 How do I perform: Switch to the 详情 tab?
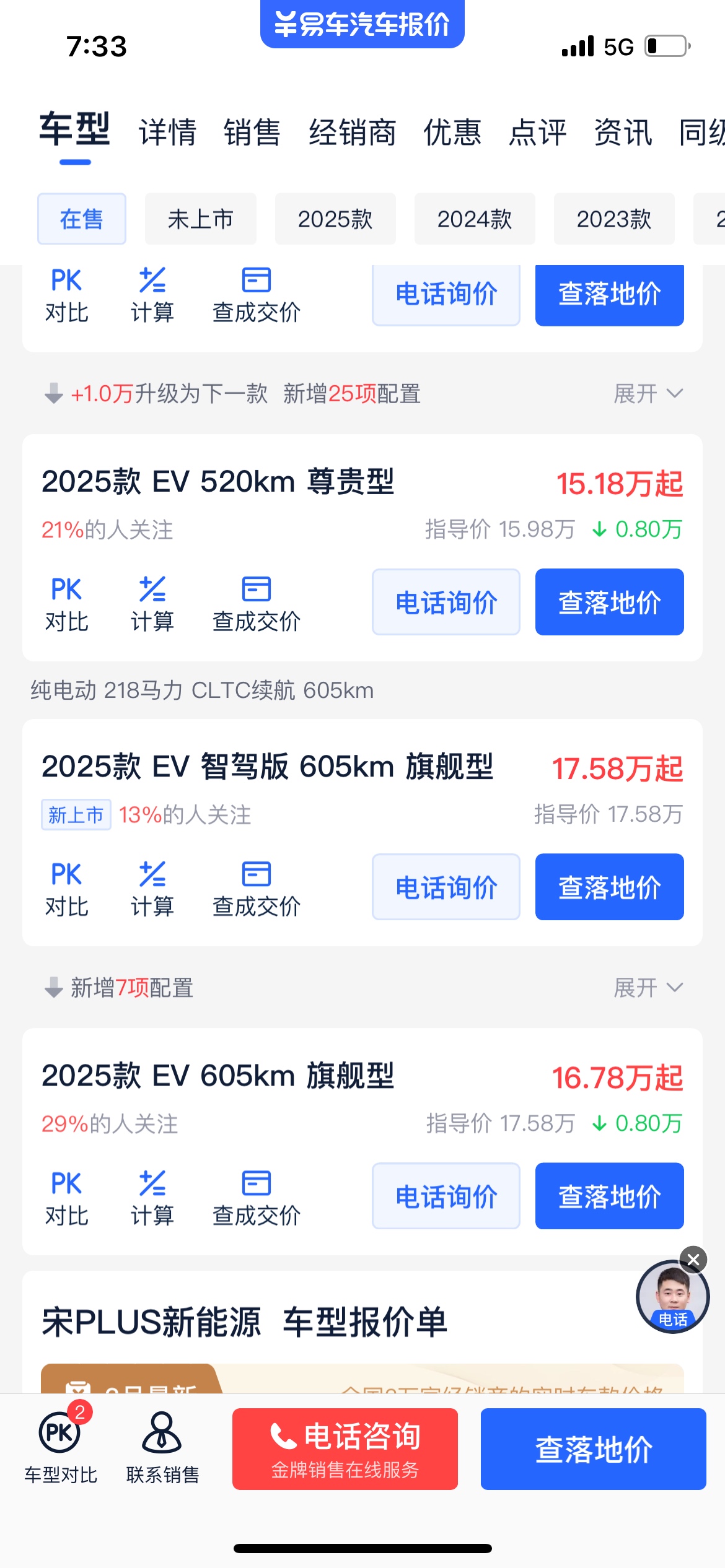click(x=167, y=133)
